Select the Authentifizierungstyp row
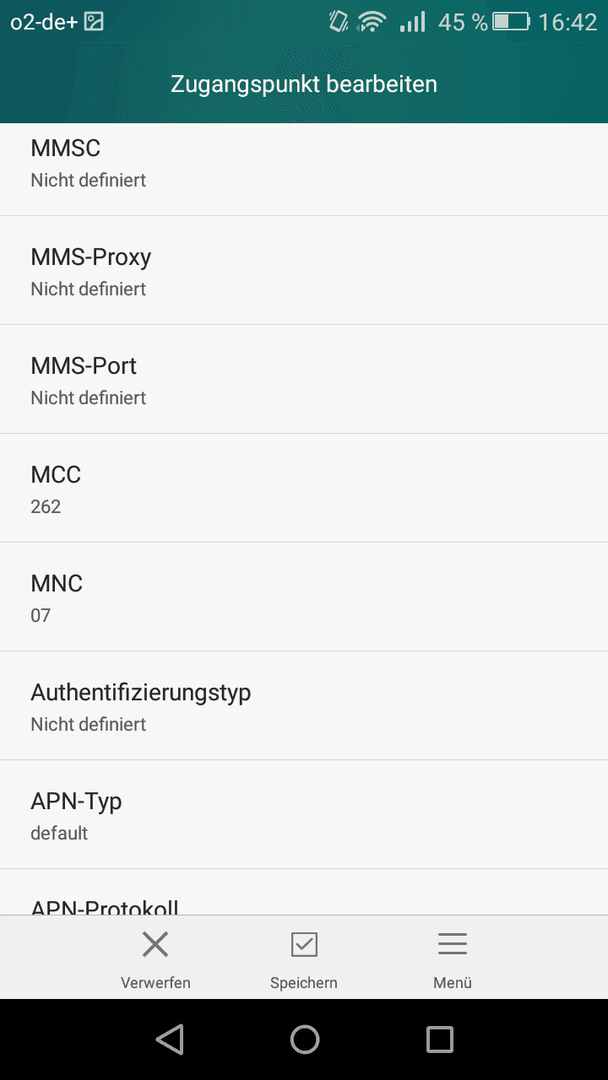The width and height of the screenshot is (608, 1080). point(304,705)
